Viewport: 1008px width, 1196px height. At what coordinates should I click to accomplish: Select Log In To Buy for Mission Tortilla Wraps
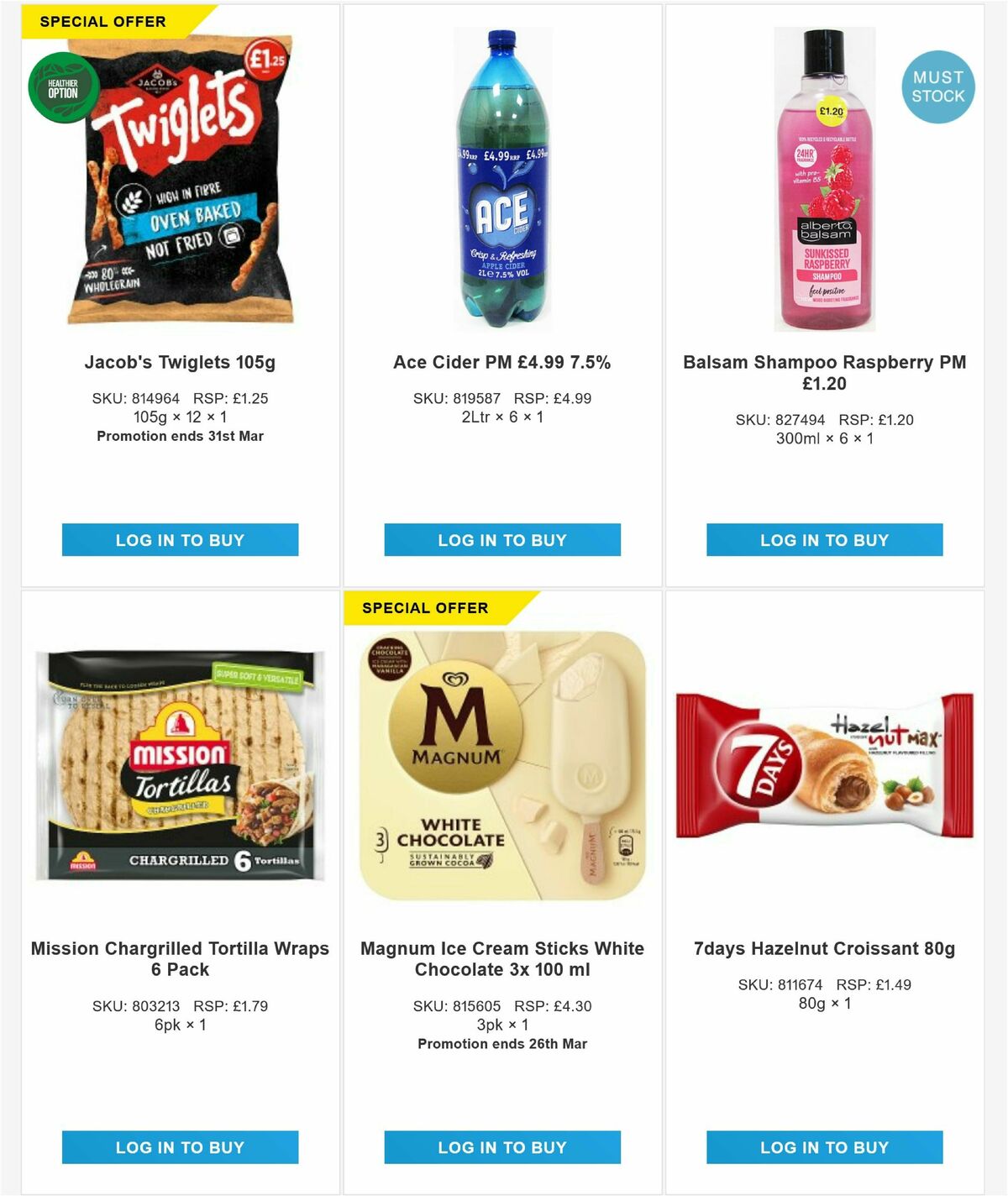click(179, 1146)
